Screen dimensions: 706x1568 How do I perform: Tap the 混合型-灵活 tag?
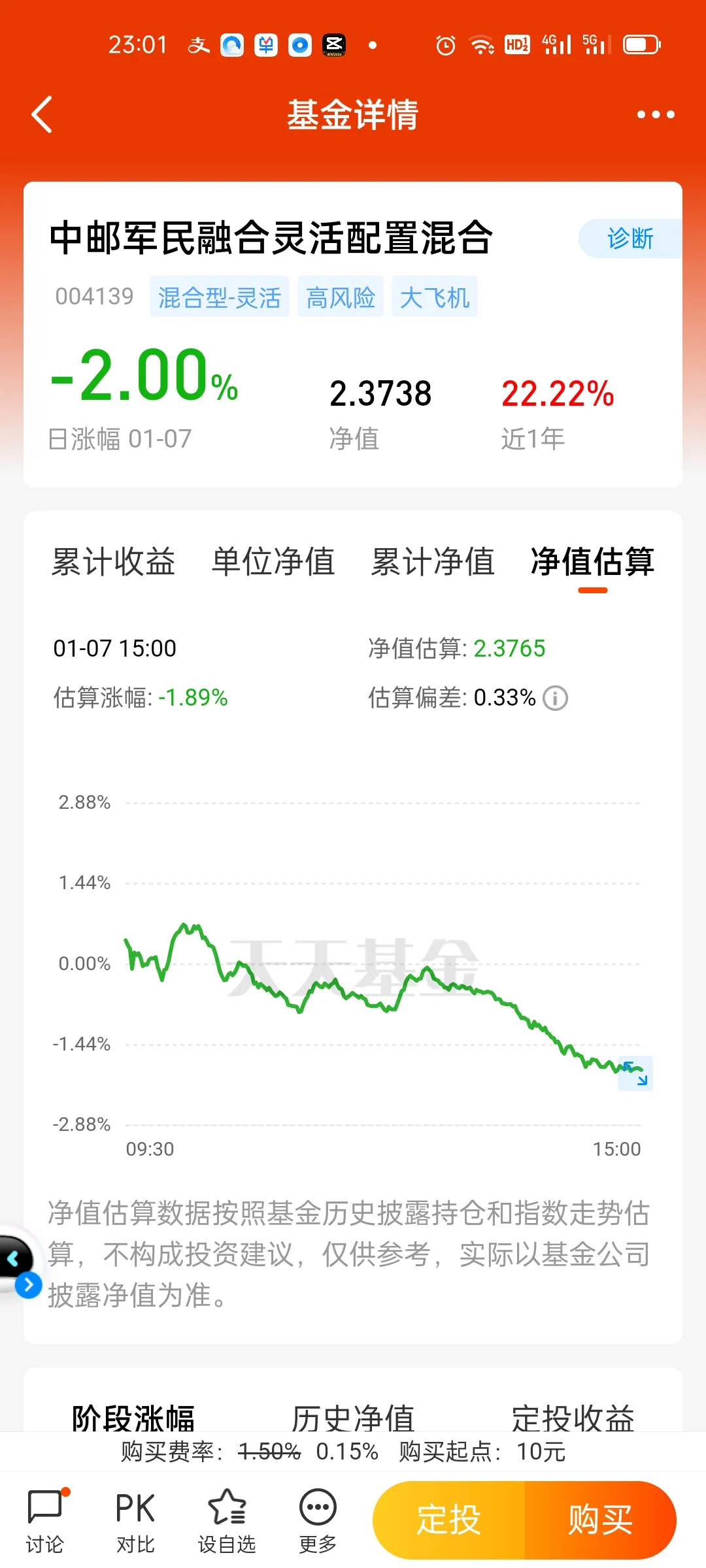pyautogui.click(x=220, y=297)
